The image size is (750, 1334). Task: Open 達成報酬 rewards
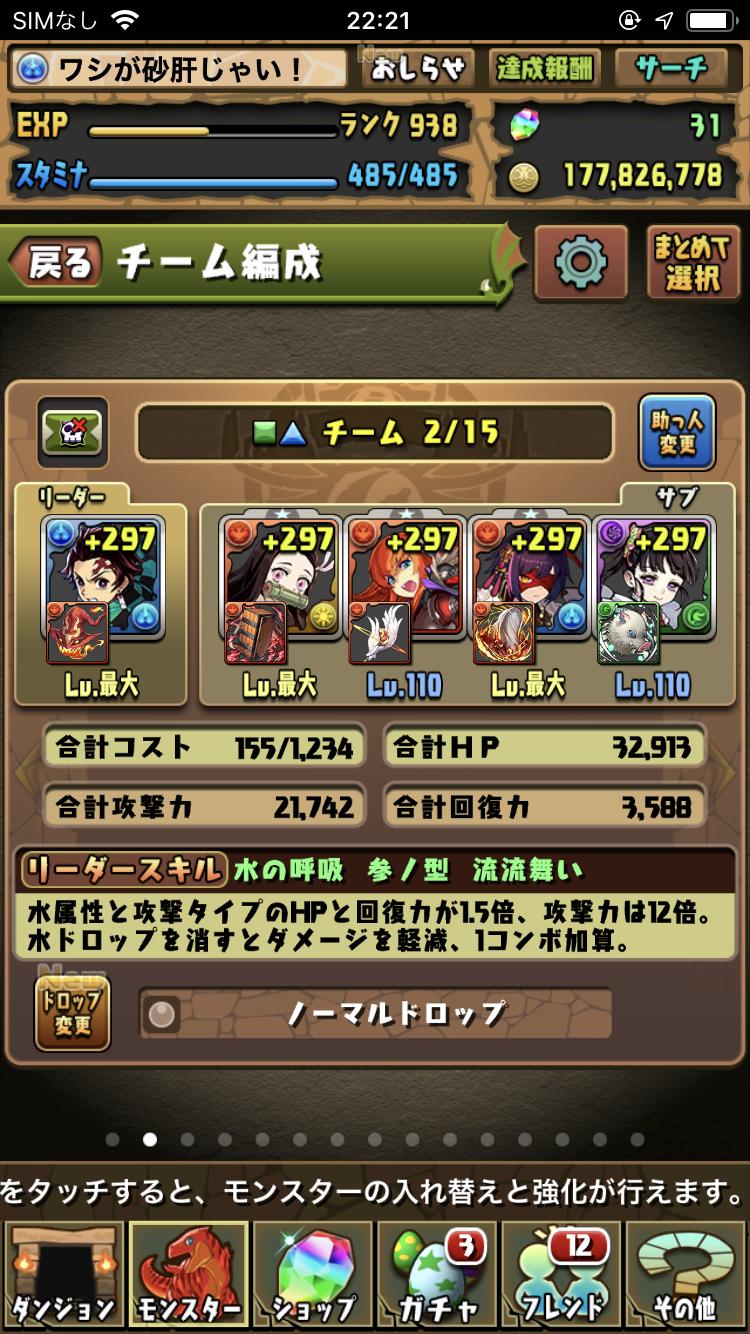click(x=545, y=68)
